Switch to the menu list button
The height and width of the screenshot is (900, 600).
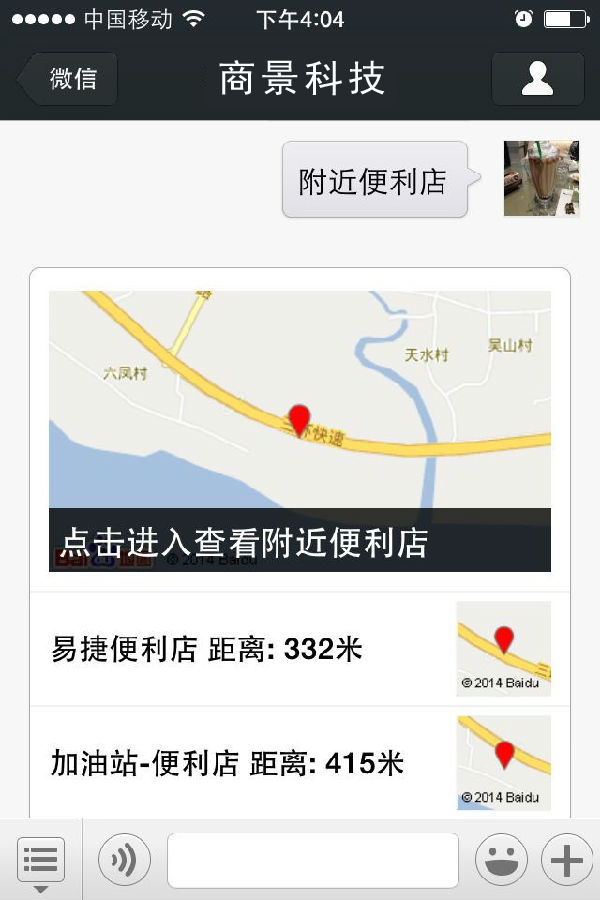click(41, 860)
